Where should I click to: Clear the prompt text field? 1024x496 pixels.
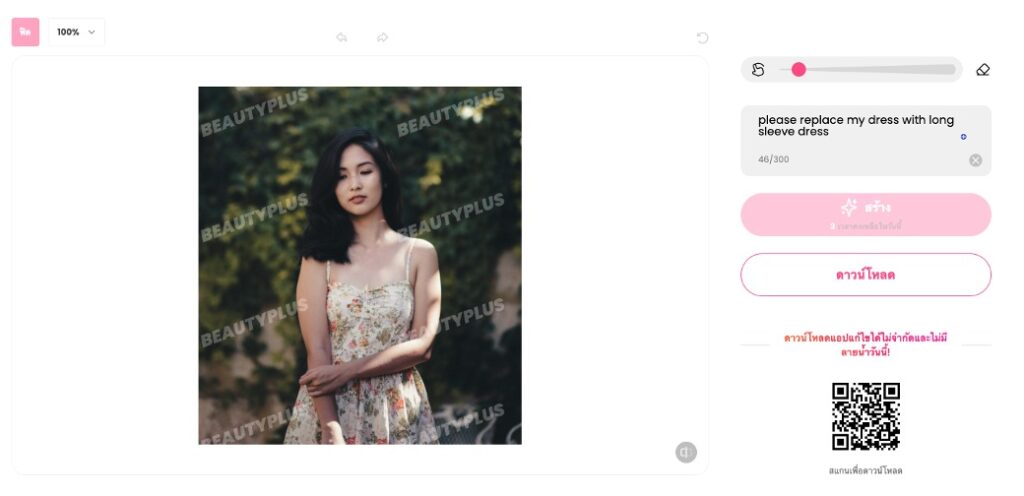pos(975,160)
